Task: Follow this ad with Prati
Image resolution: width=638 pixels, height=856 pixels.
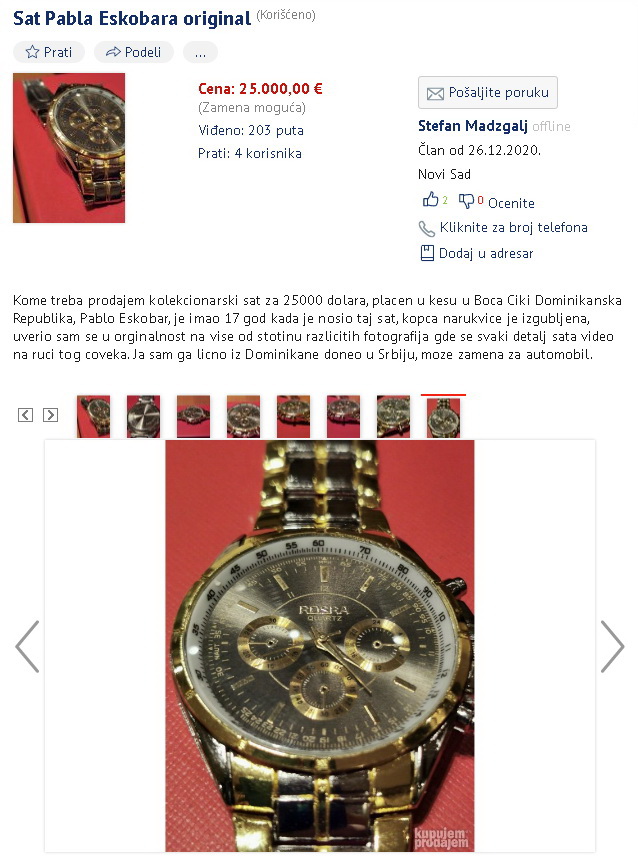Action: 48,52
